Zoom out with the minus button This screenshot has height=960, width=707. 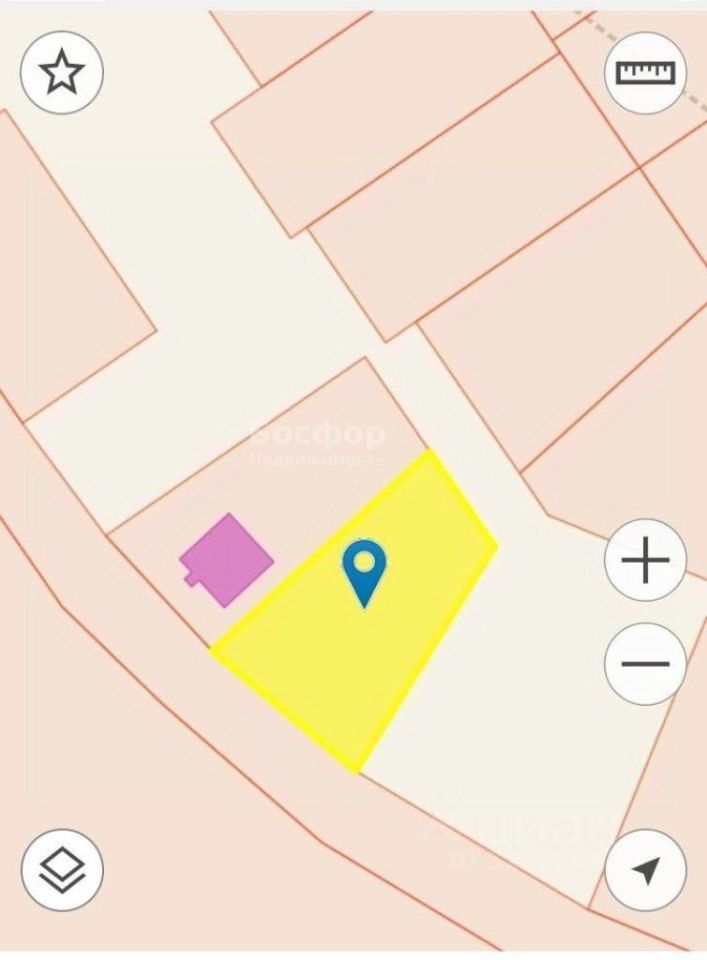[x=645, y=664]
